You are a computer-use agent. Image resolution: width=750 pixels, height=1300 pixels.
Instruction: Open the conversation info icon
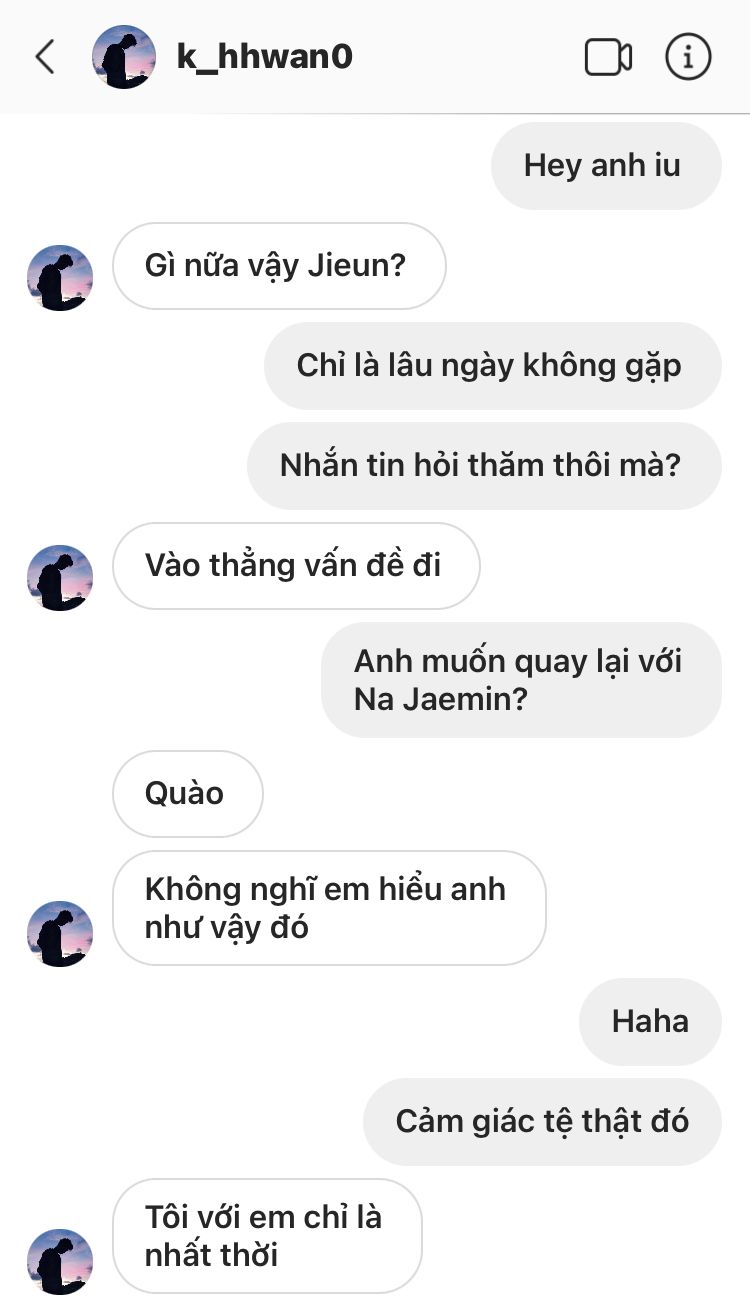coord(688,57)
